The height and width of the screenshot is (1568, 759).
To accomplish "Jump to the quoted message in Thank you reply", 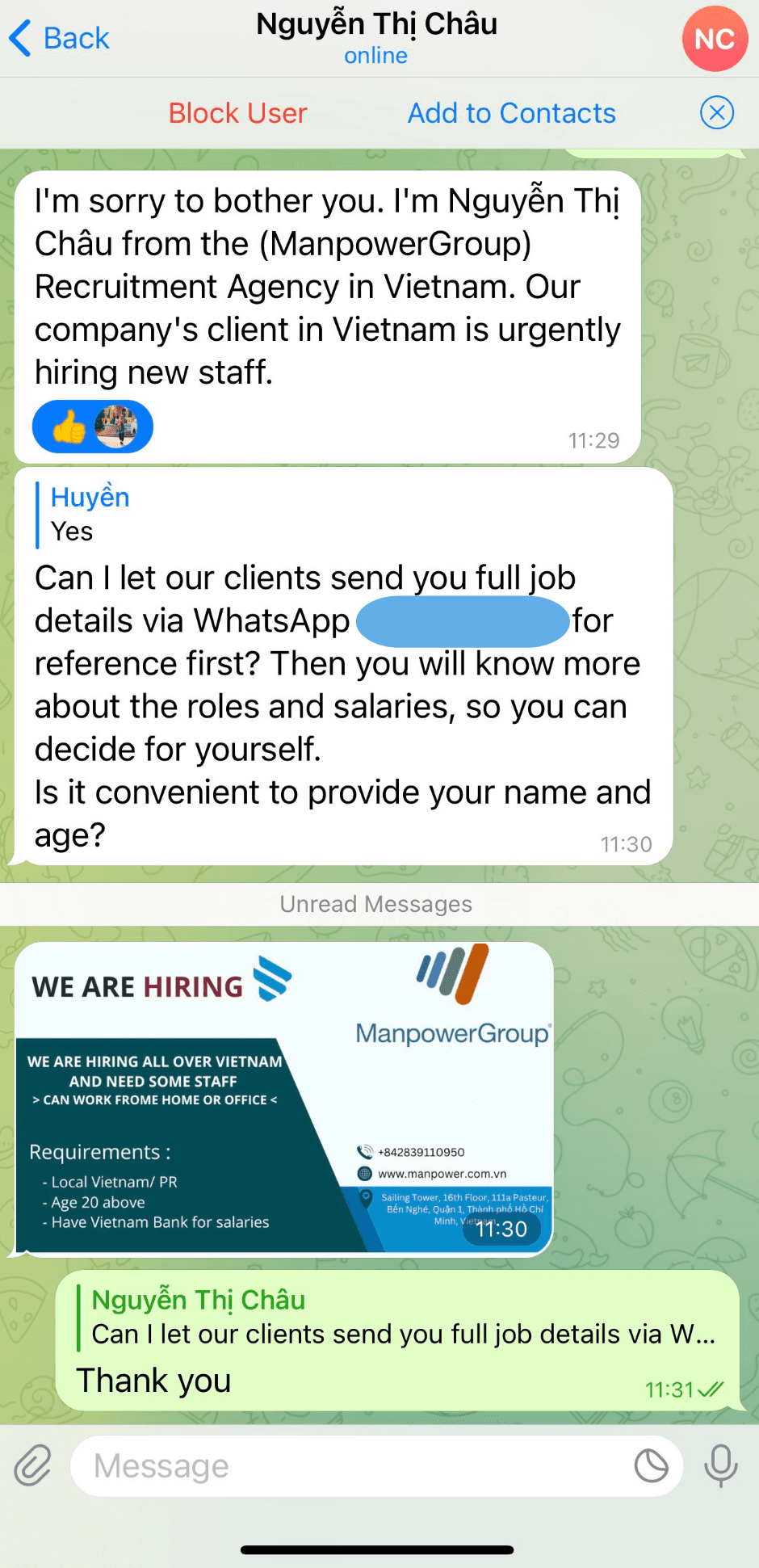I will 396,1318.
